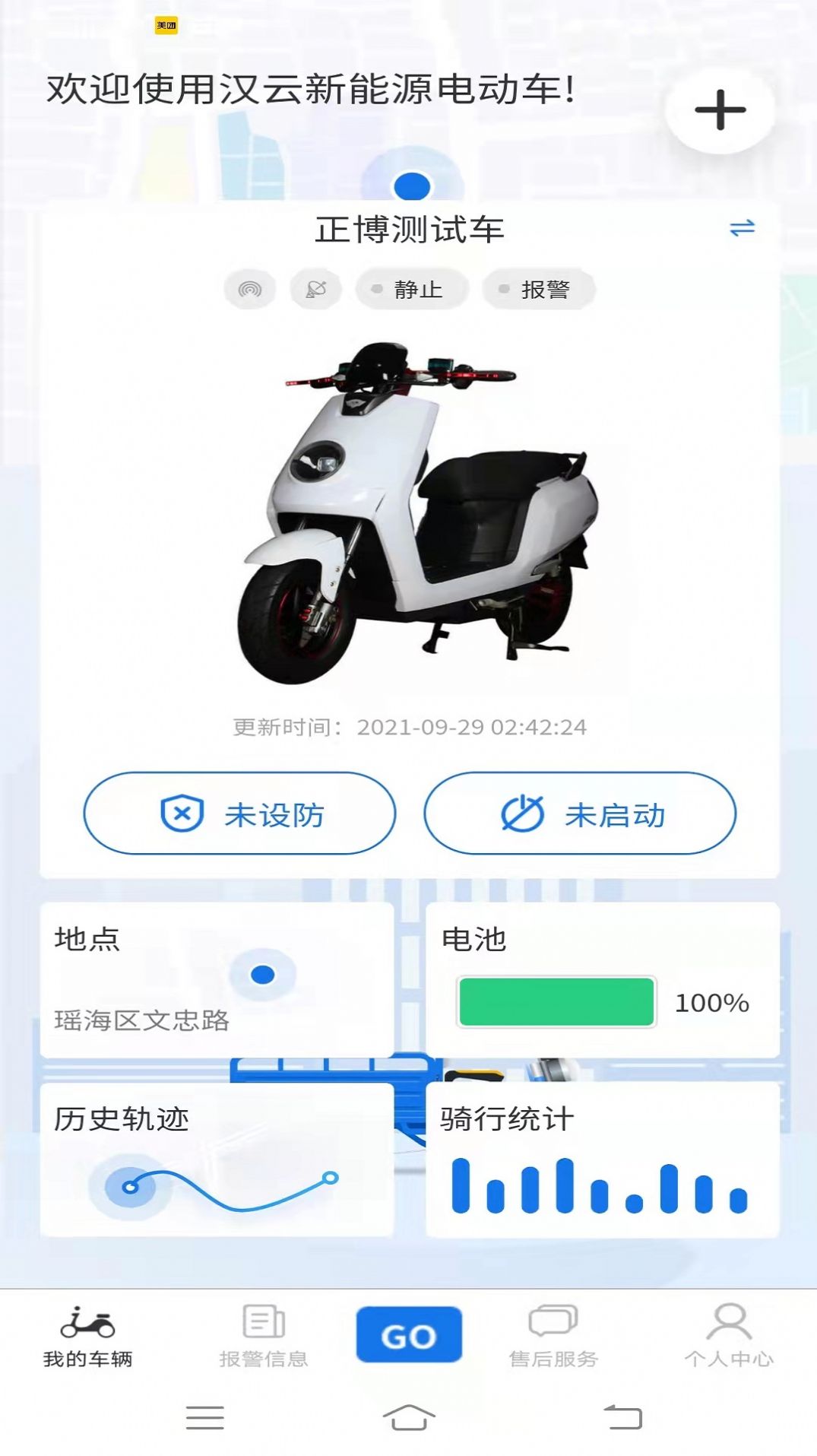This screenshot has height=1456, width=817.
Task: Open the 骑行统计 riding statistics card
Action: (x=603, y=1159)
